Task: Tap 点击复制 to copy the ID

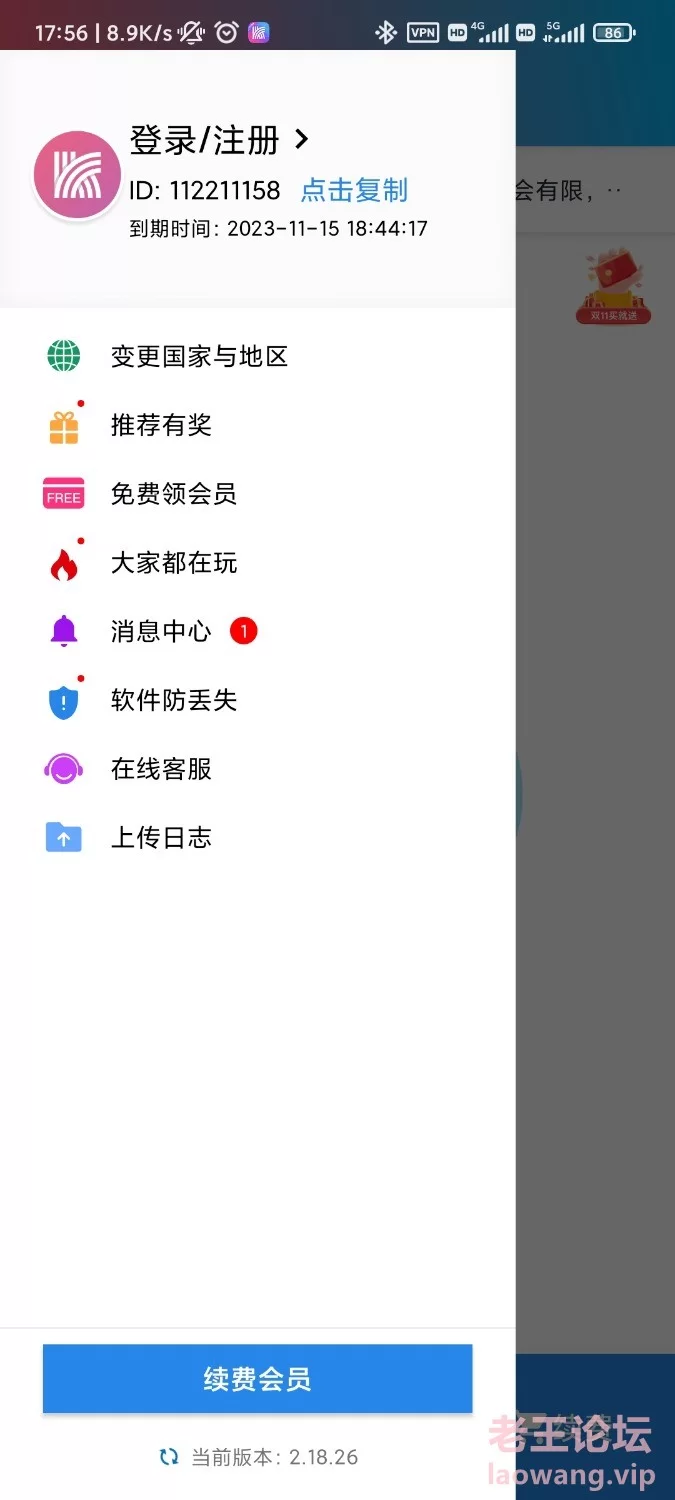Action: coord(354,190)
